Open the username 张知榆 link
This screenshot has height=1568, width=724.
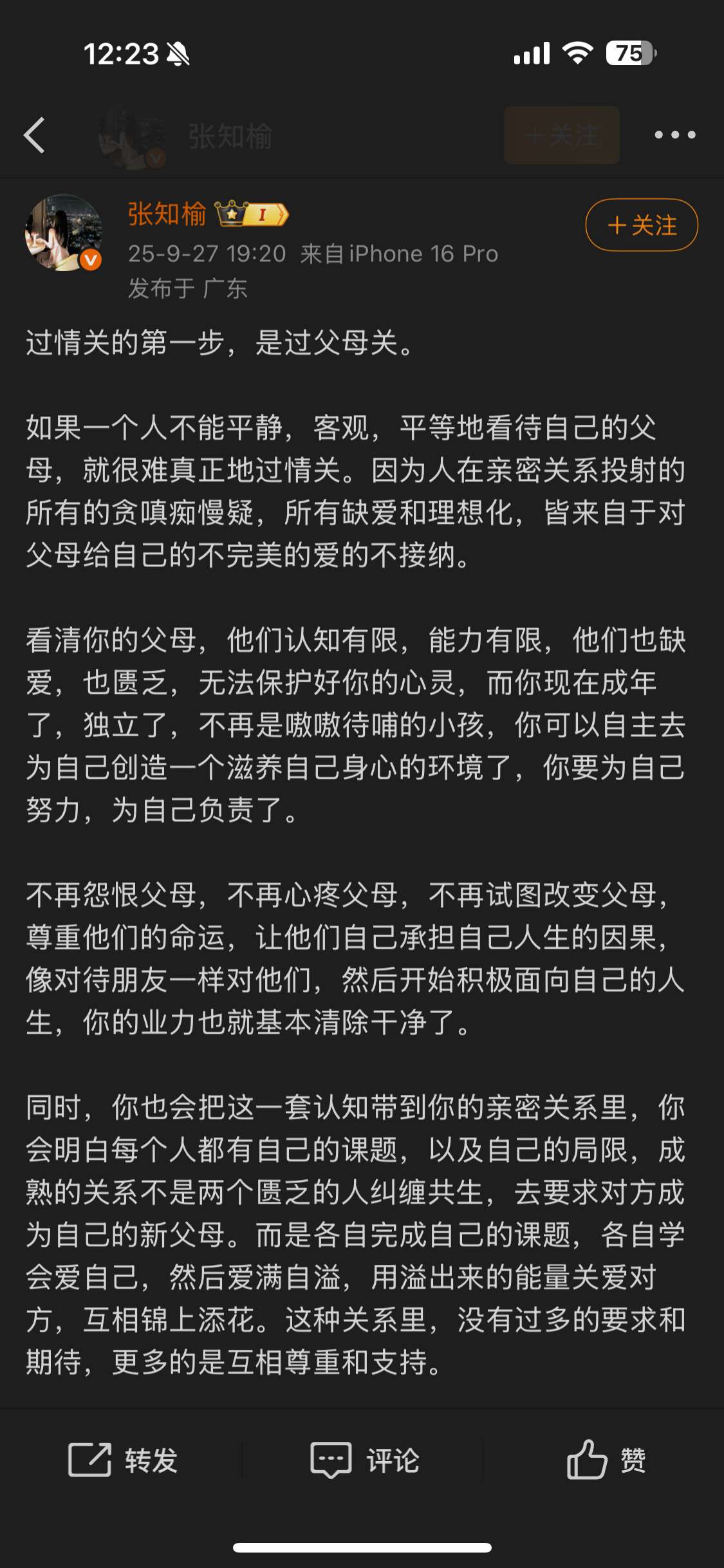tap(167, 214)
